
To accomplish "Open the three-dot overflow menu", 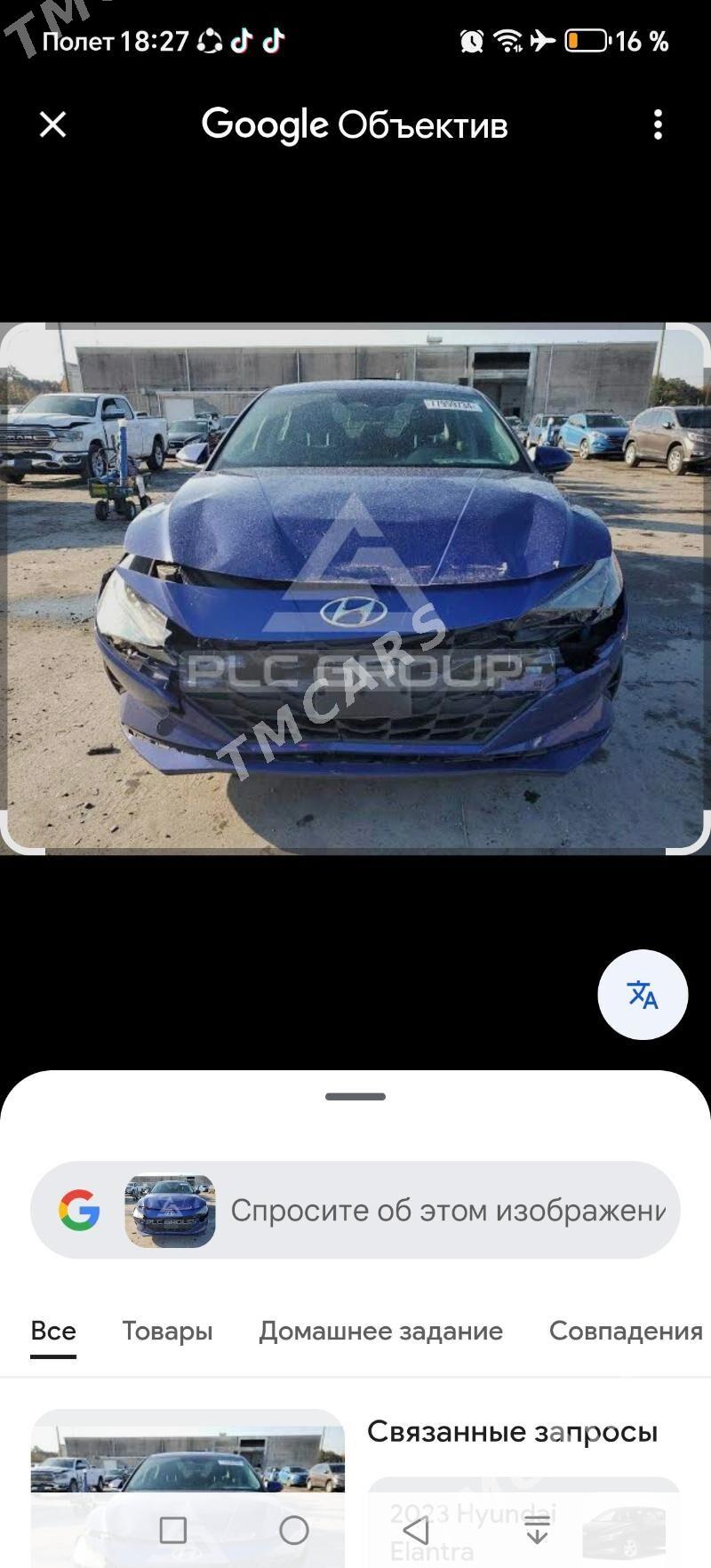I will 658,124.
